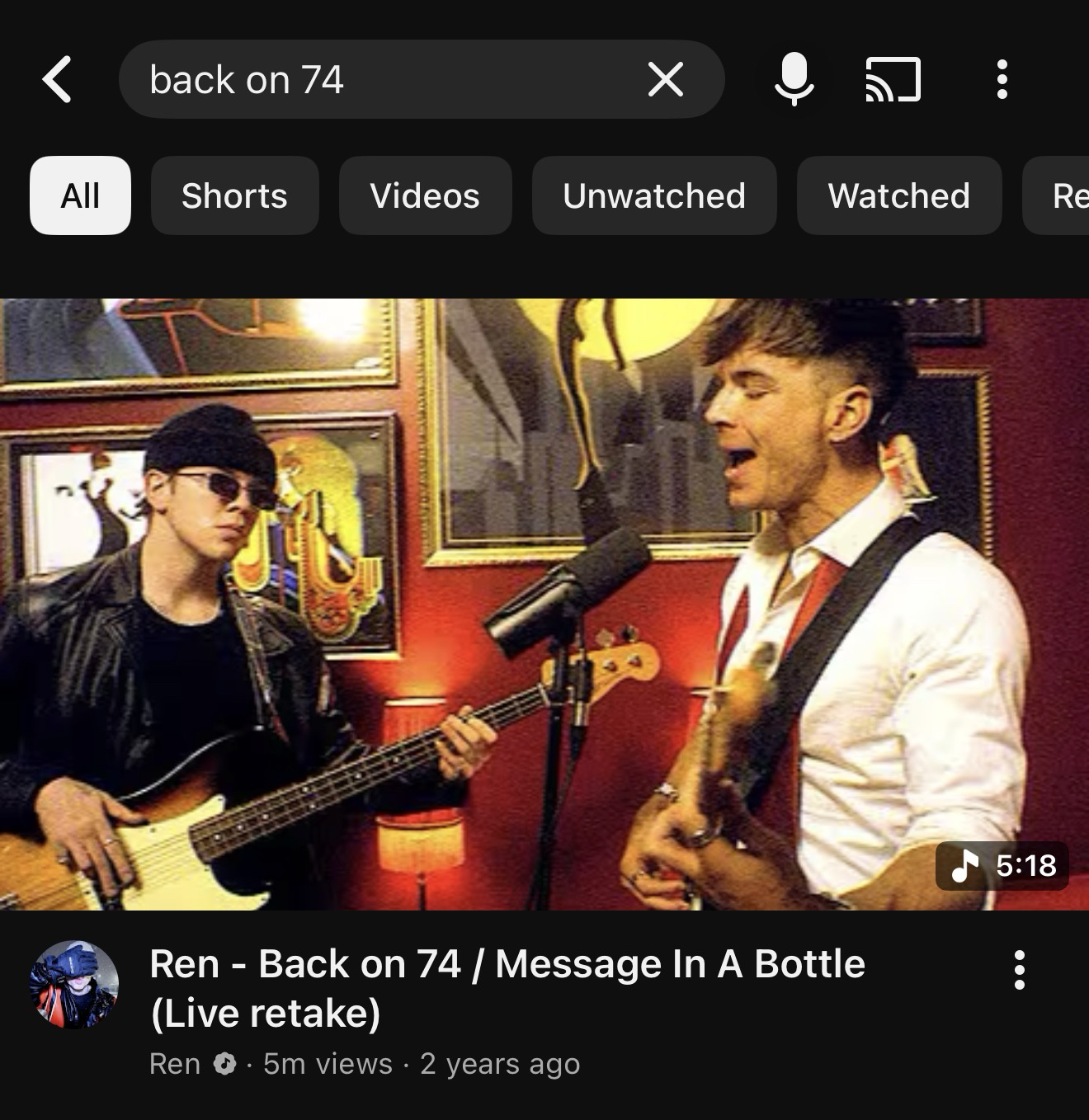Play the Ren Back on 74 video thumbnail
The height and width of the screenshot is (1120, 1089).
[544, 604]
